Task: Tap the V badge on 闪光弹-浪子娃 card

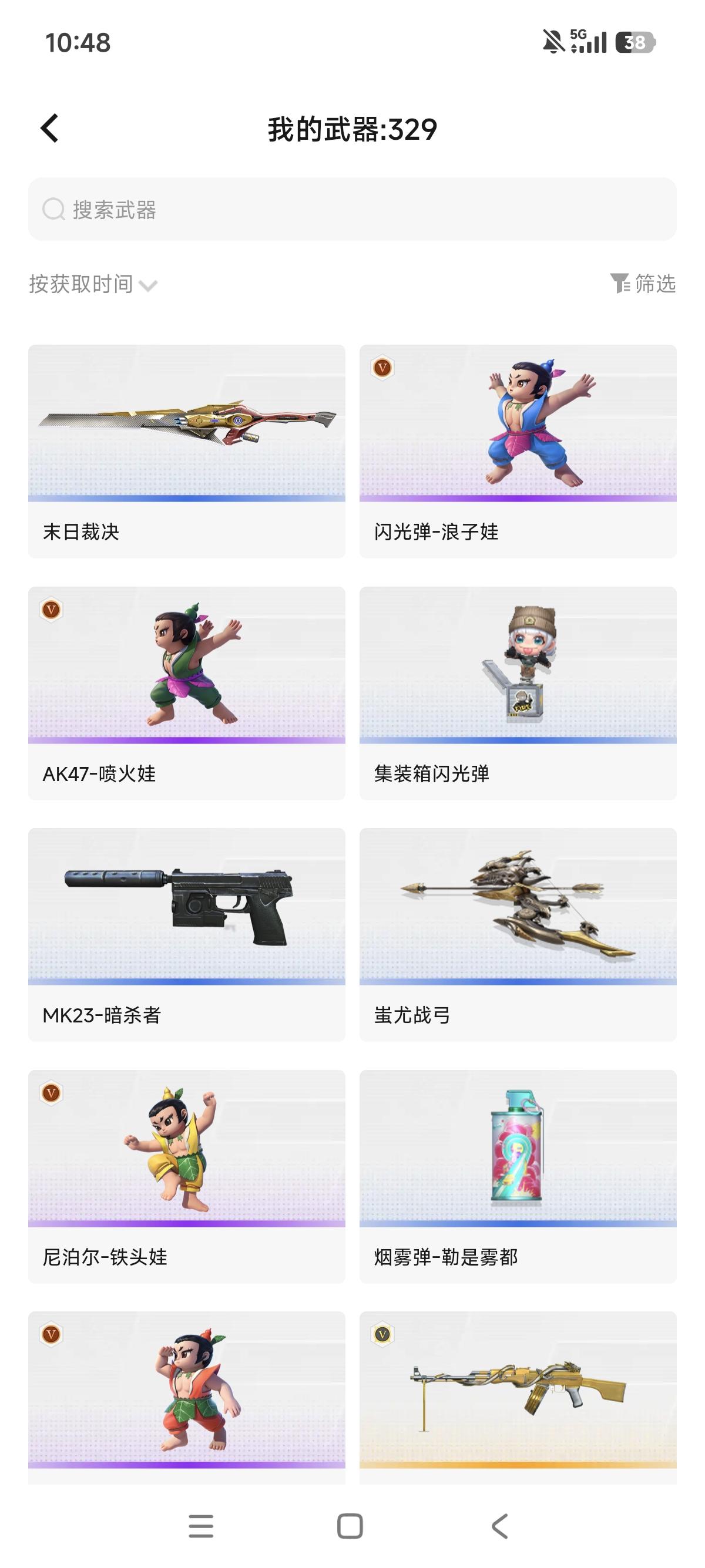Action: tap(383, 368)
